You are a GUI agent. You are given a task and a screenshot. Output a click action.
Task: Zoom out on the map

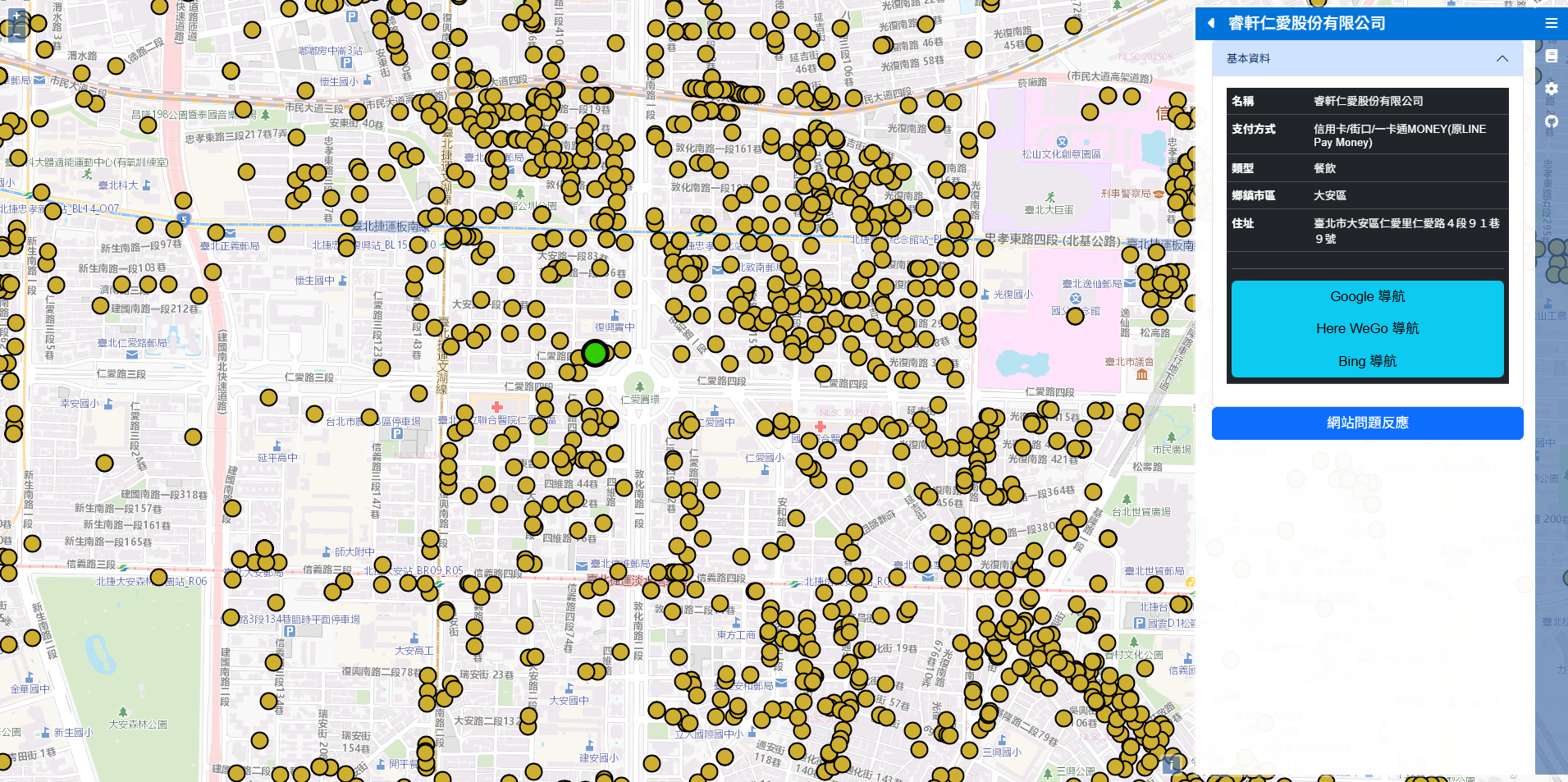(16, 33)
